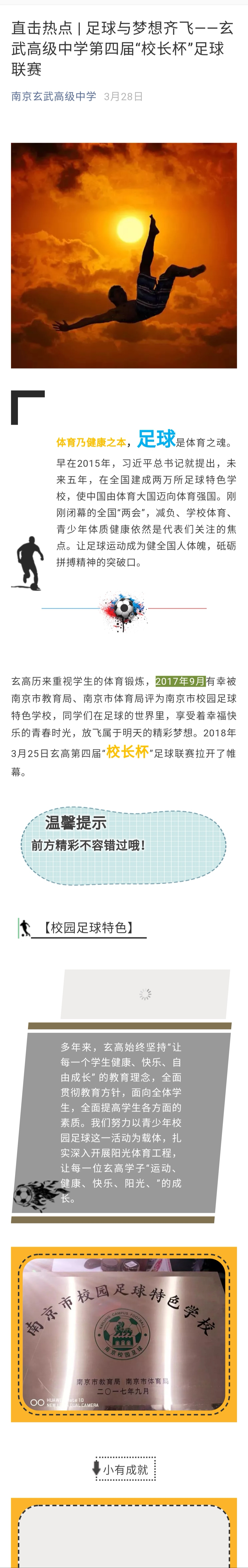View the sunset bicycle kick photo
248x1568 pixels.
pos(124,255)
